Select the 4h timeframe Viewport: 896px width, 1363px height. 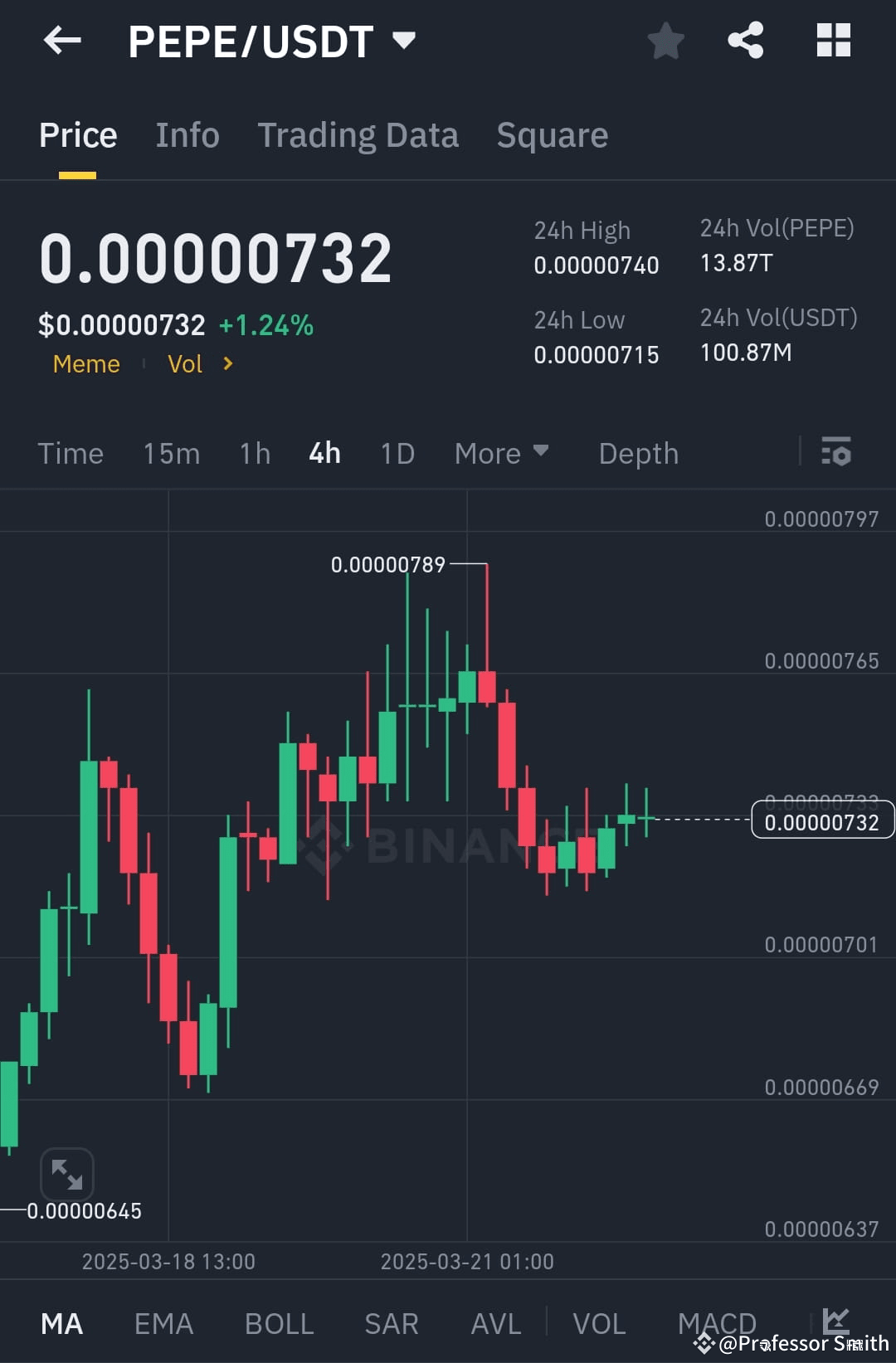324,453
